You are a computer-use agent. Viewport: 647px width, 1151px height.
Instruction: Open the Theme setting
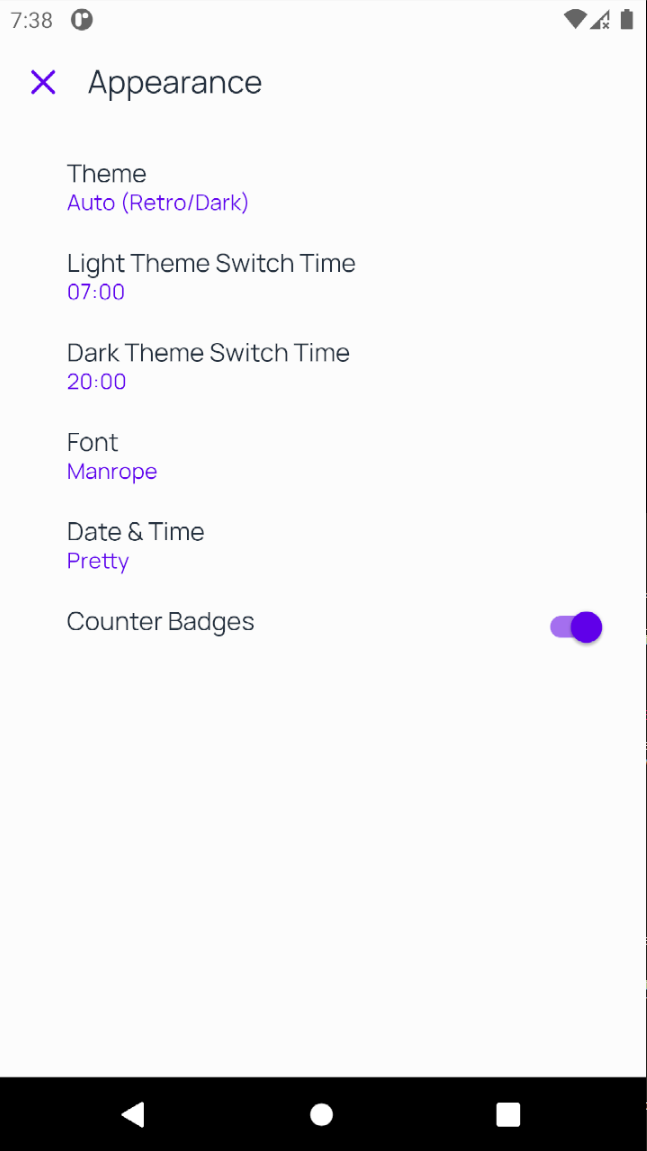point(323,187)
